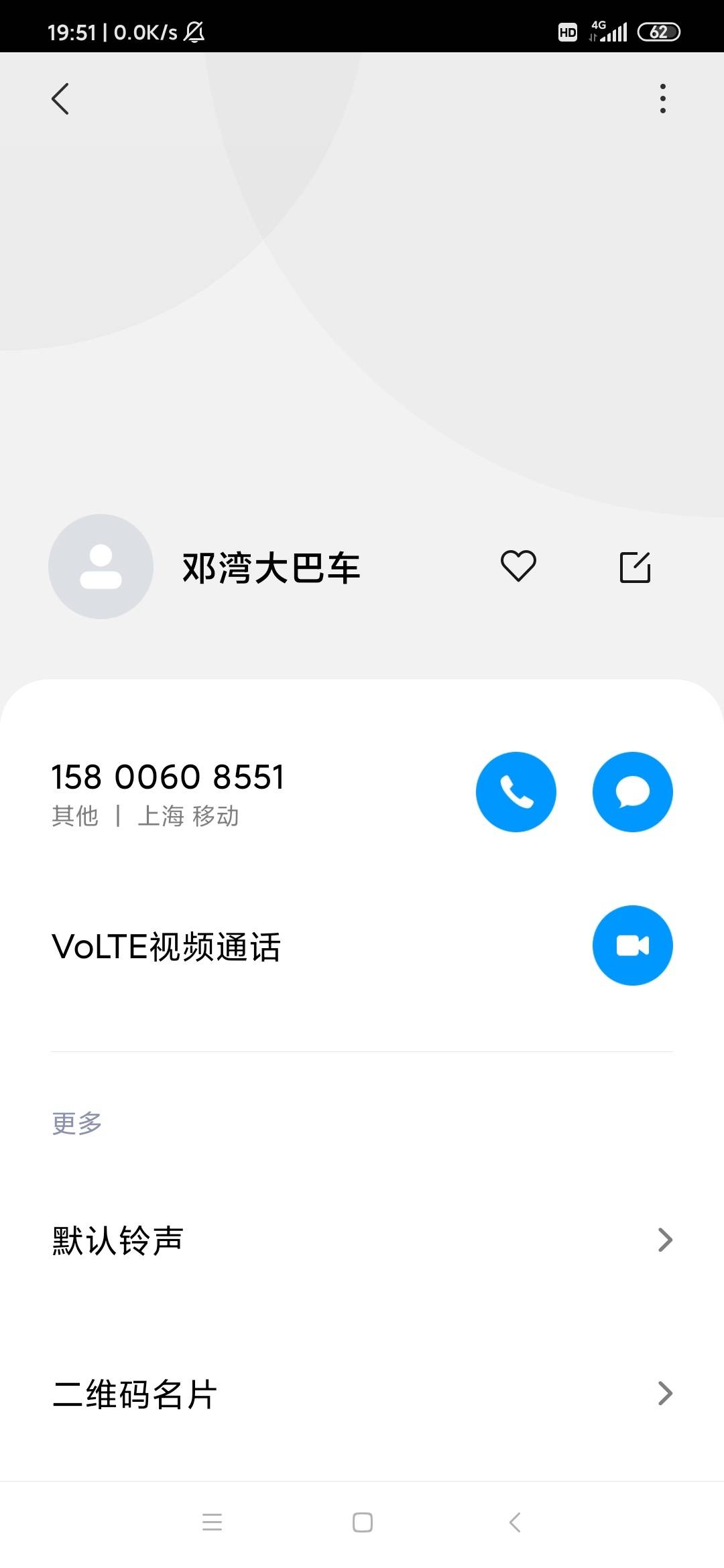724x1568 pixels.
Task: Start a VoLTE video call
Action: [632, 945]
